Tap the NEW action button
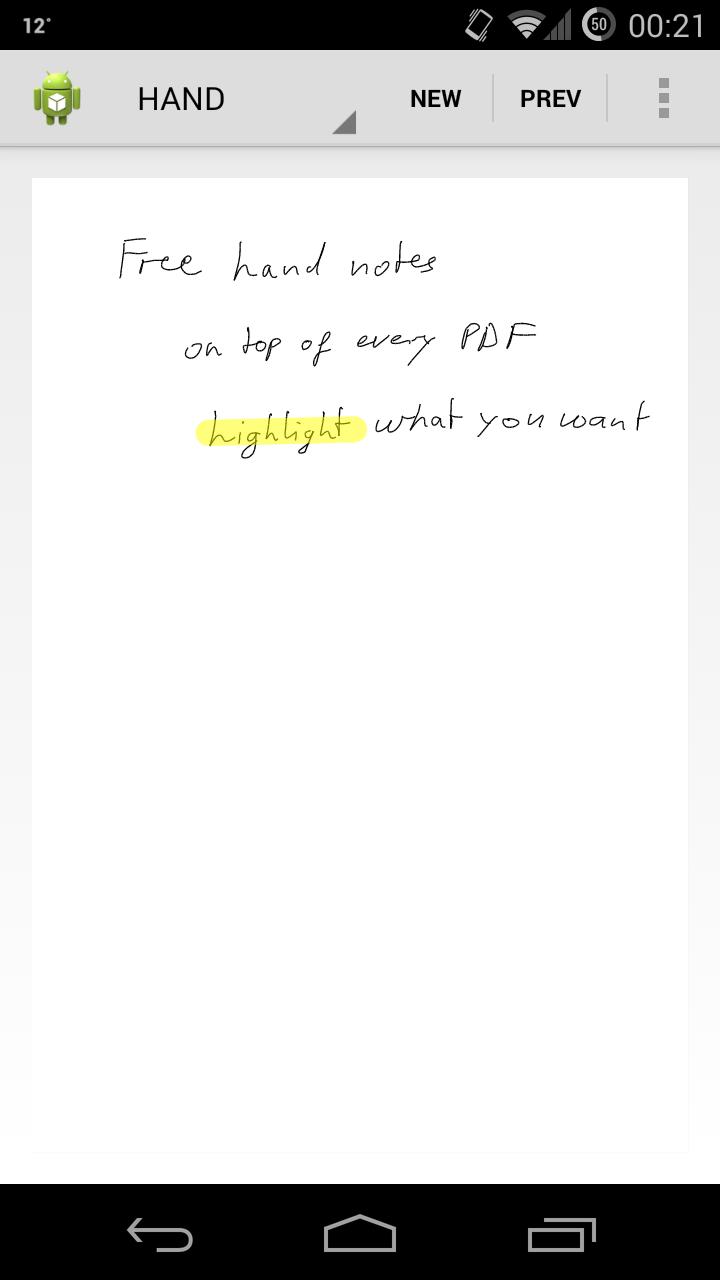 point(435,99)
